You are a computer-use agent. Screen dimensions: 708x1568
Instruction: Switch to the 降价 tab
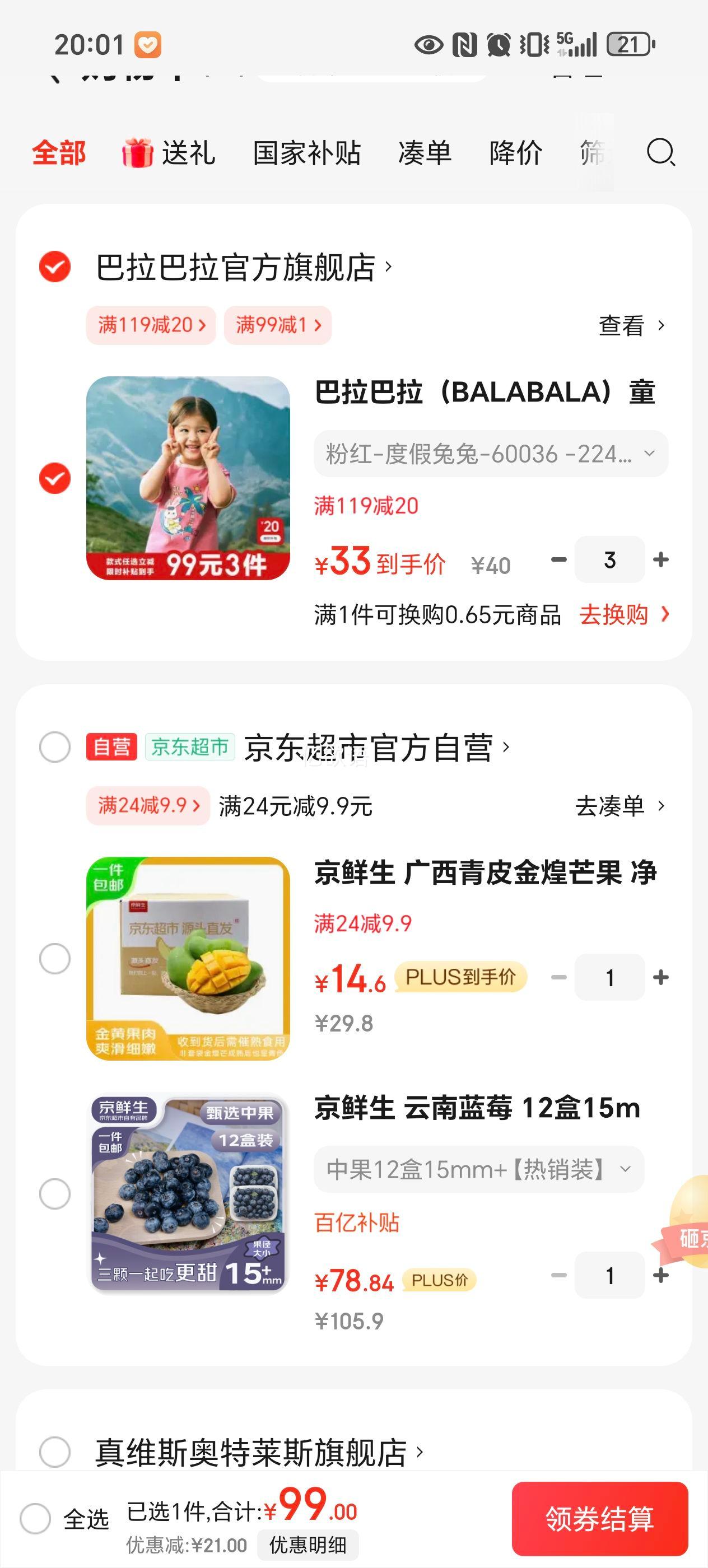[516, 153]
